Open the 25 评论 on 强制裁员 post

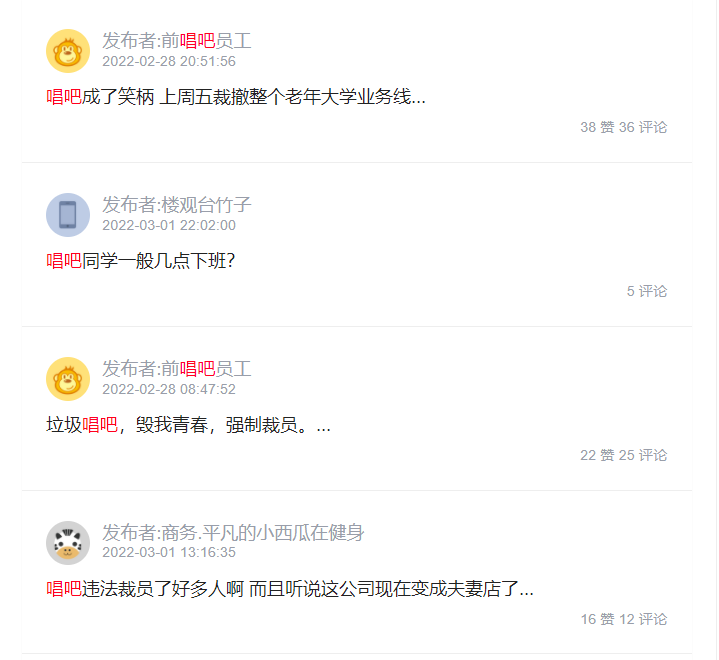point(643,455)
